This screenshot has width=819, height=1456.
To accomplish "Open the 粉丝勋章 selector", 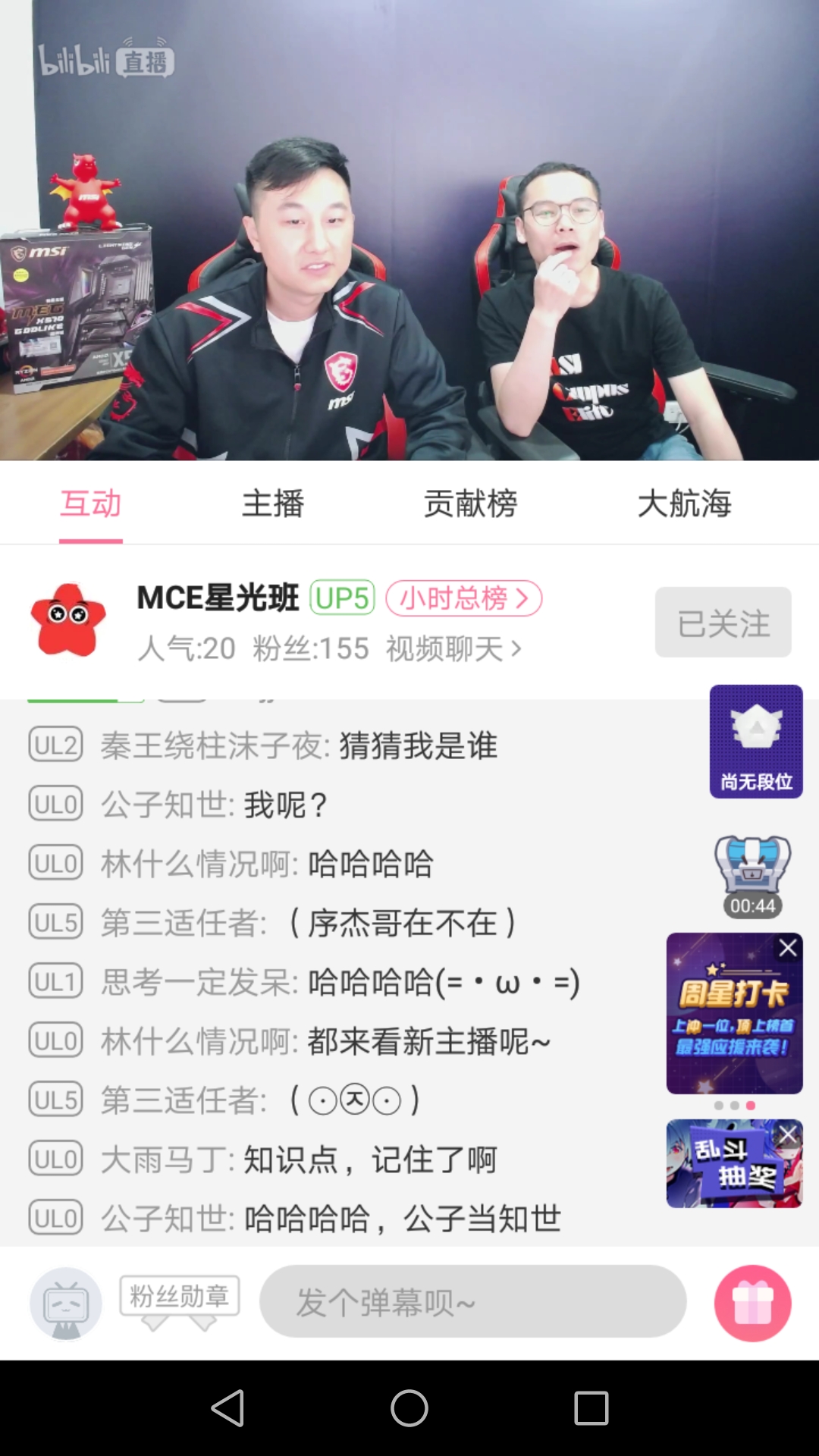I will pos(180,1297).
